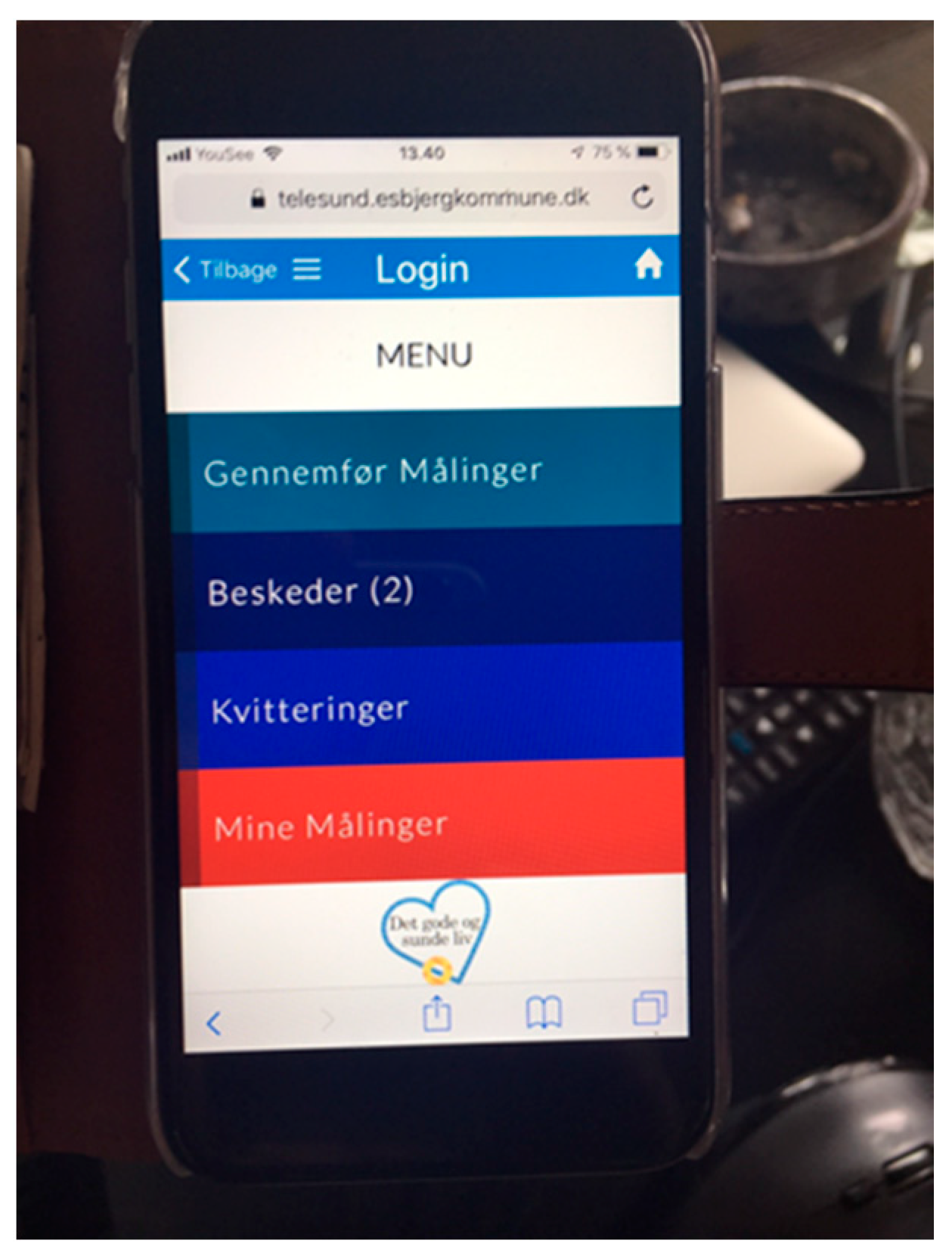The height and width of the screenshot is (1259, 952).
Task: Open Safari bookmarks
Action: tap(544, 1012)
